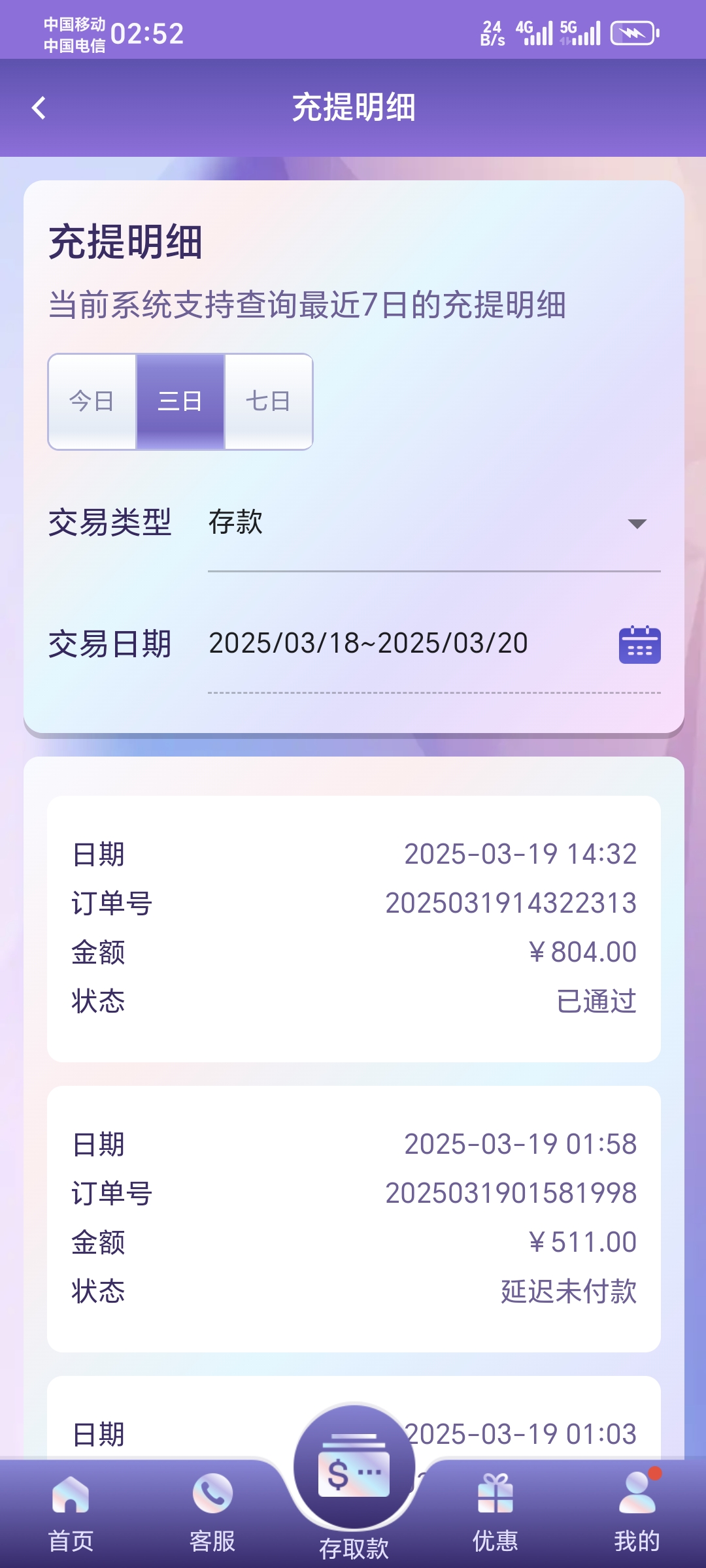This screenshot has height=1568, width=706.
Task: Open the transaction date range selector
Action: pyautogui.click(x=368, y=644)
